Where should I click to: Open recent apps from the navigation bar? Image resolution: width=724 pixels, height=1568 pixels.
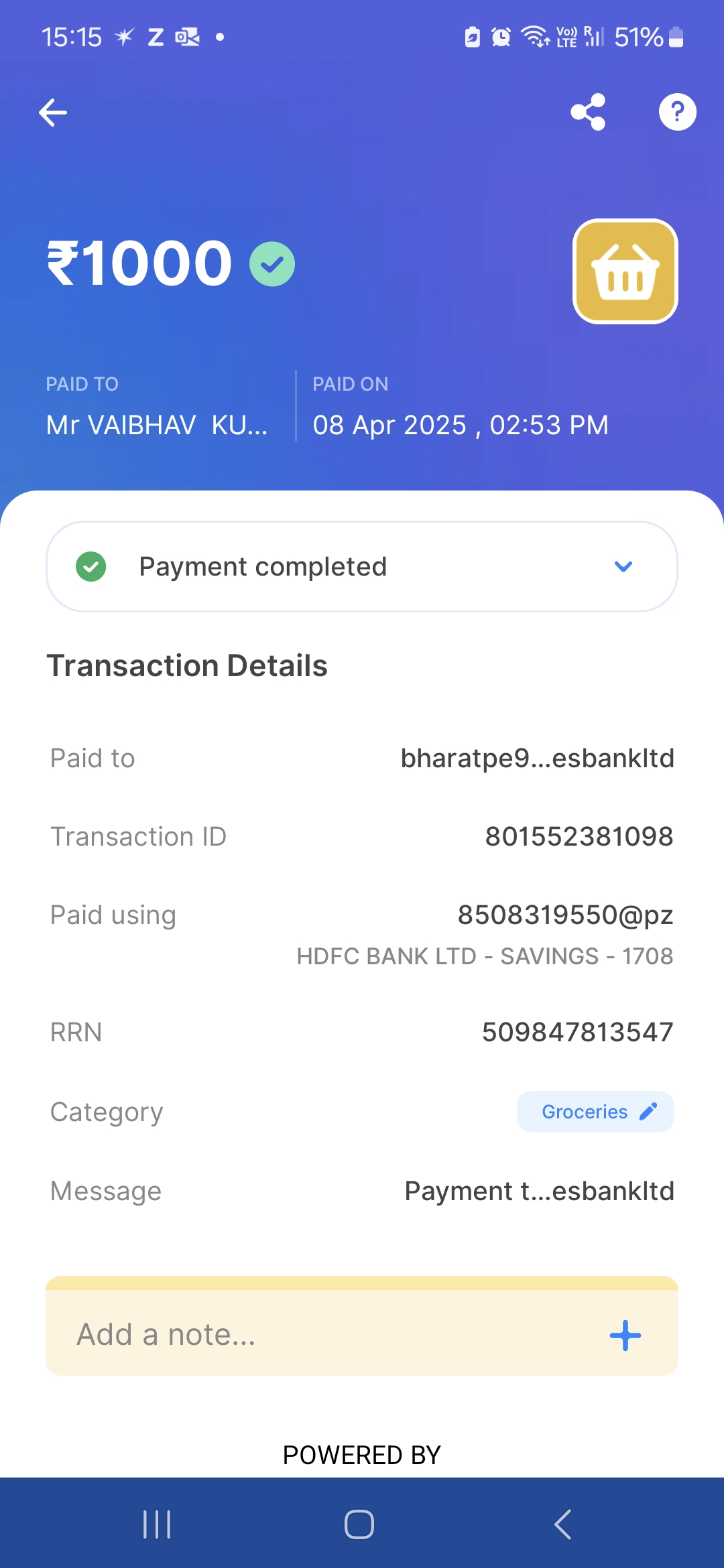(x=157, y=1524)
